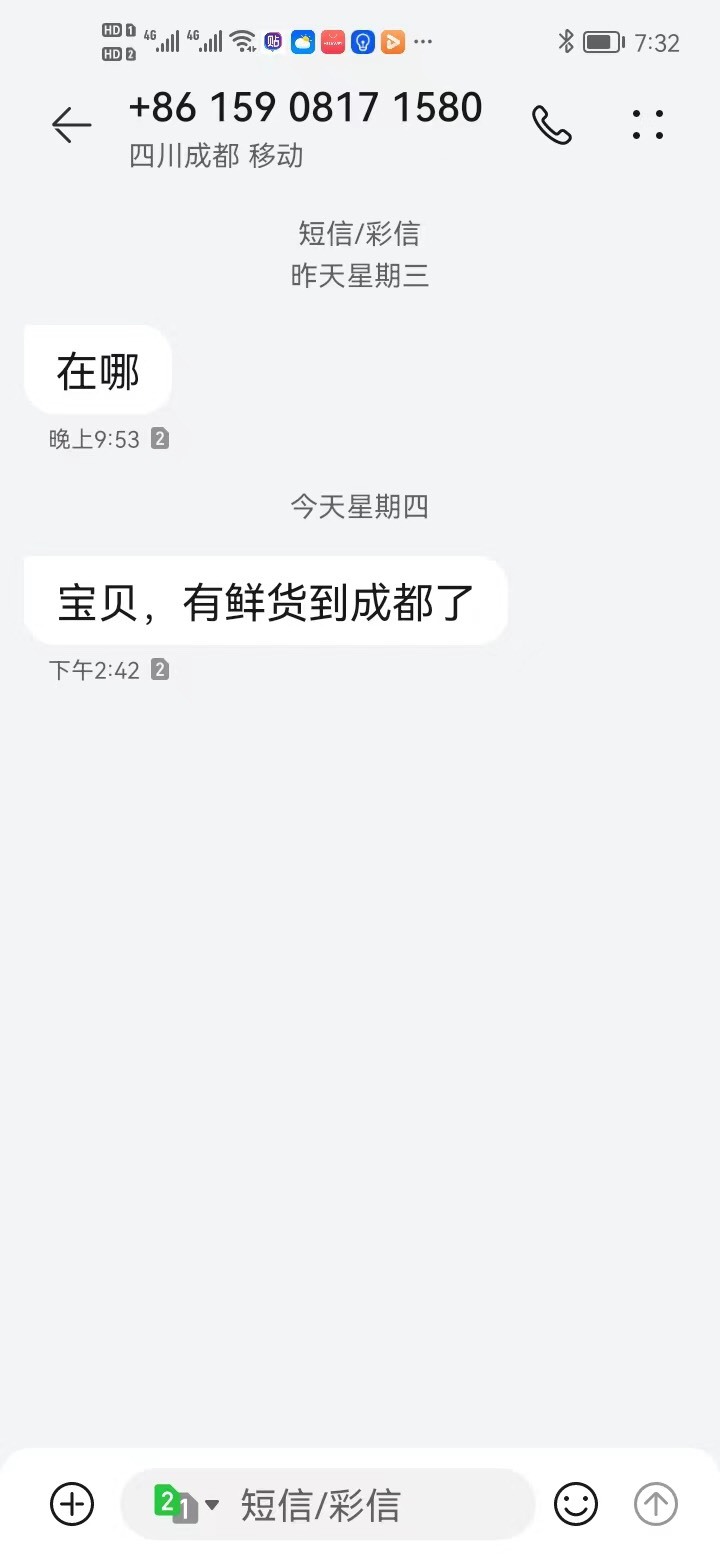Tap the send arrow button
This screenshot has height=1560, width=720.
(656, 1503)
